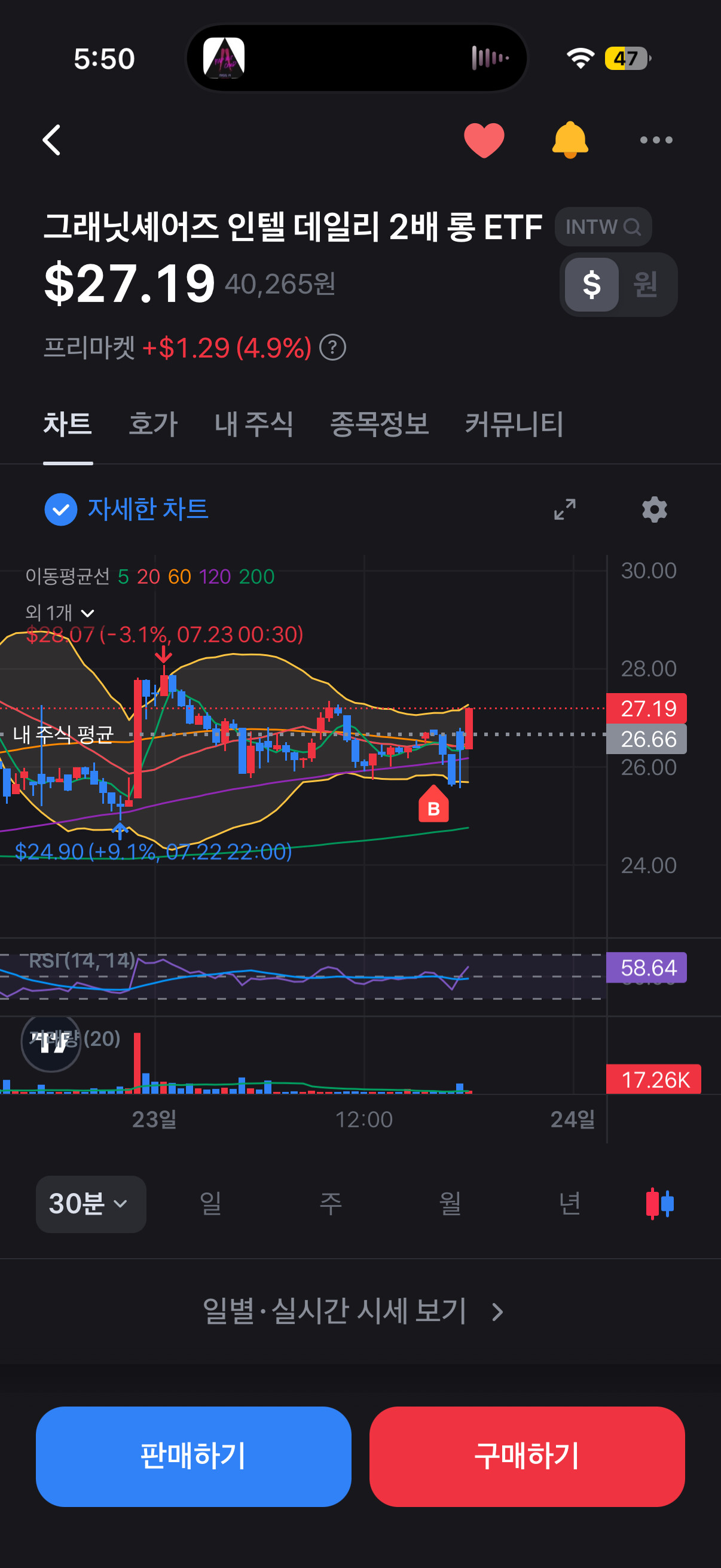Expand the chart to fullscreen
Viewport: 721px width, 1568px height.
(x=564, y=510)
